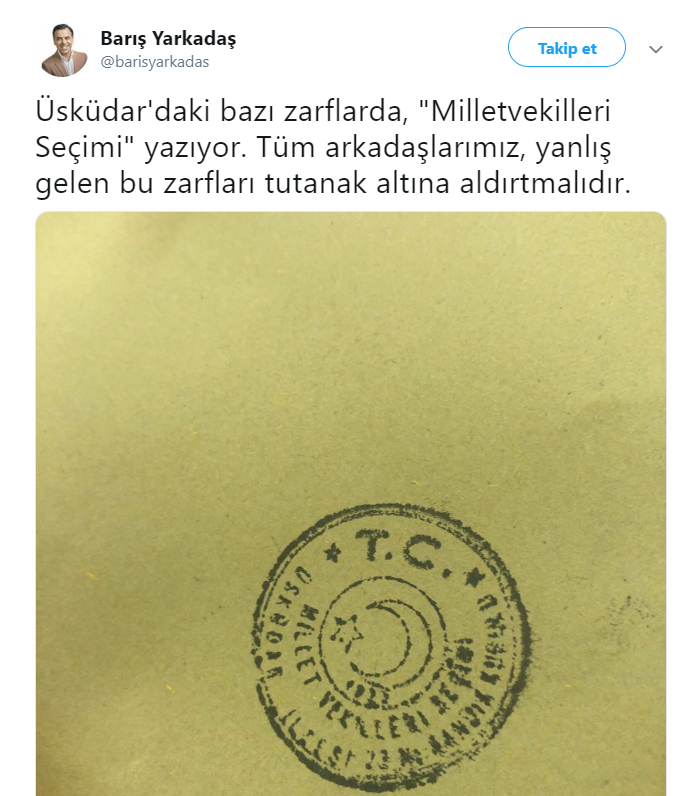
Task: Expand the tweet options chevron
Action: 656,49
